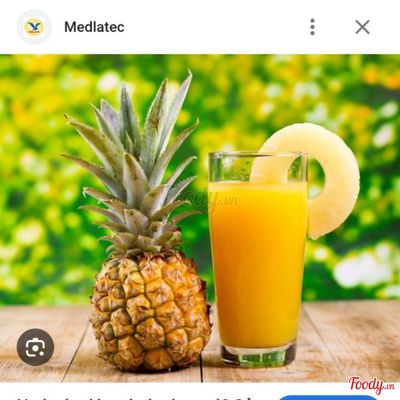Search this image with Google Lens
400x400 pixels.
pyautogui.click(x=35, y=347)
